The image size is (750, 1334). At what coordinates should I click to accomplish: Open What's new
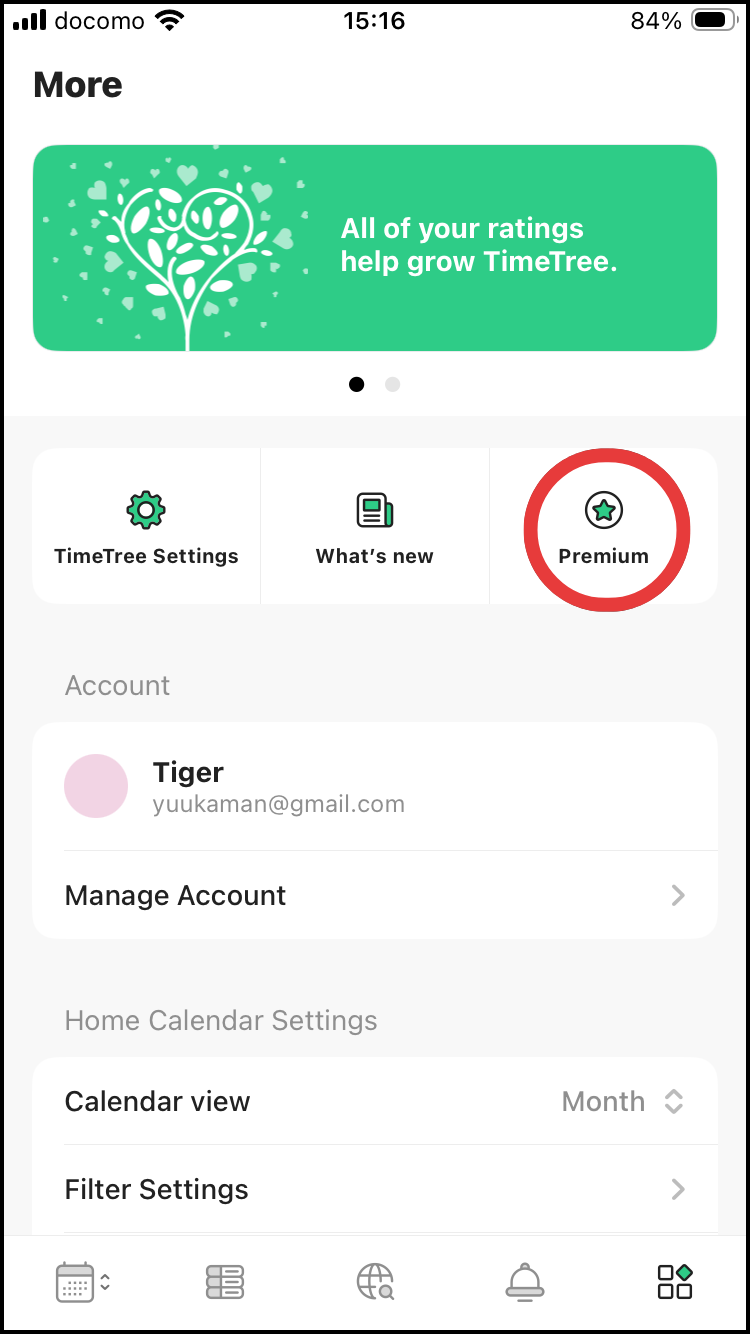pos(375,527)
